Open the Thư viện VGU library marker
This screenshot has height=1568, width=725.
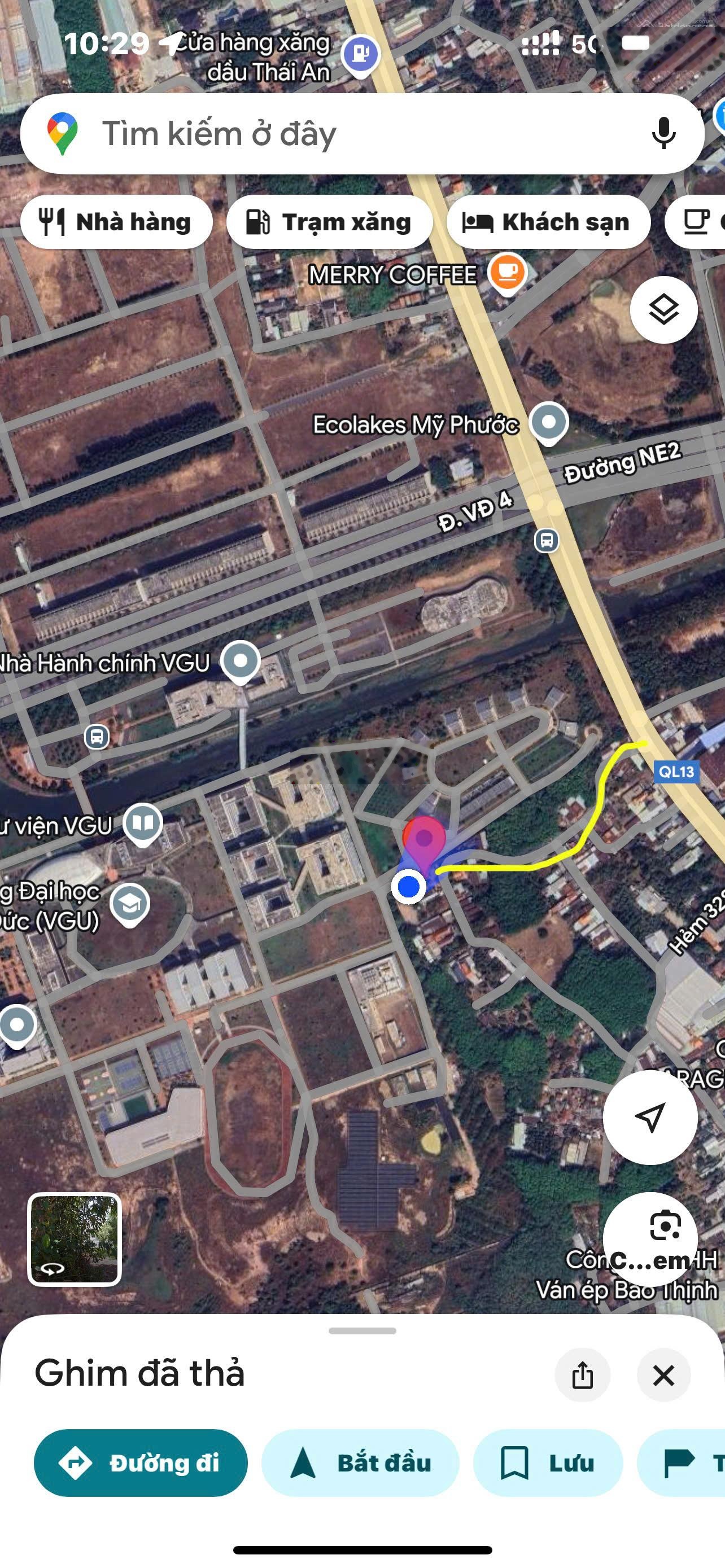(x=143, y=824)
